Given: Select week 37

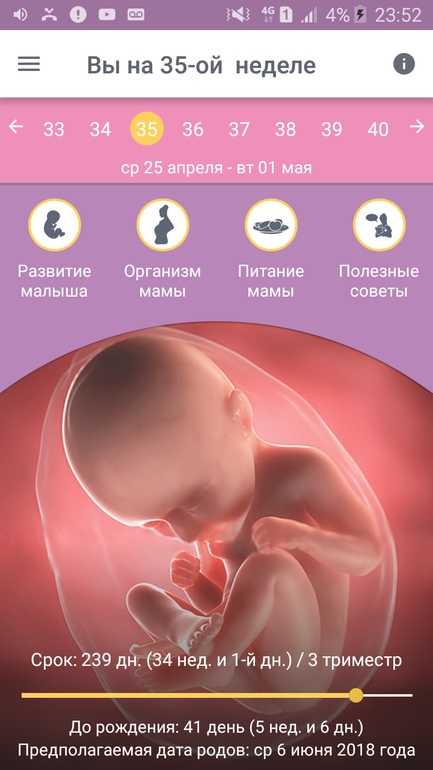Looking at the screenshot, I should 239,129.
